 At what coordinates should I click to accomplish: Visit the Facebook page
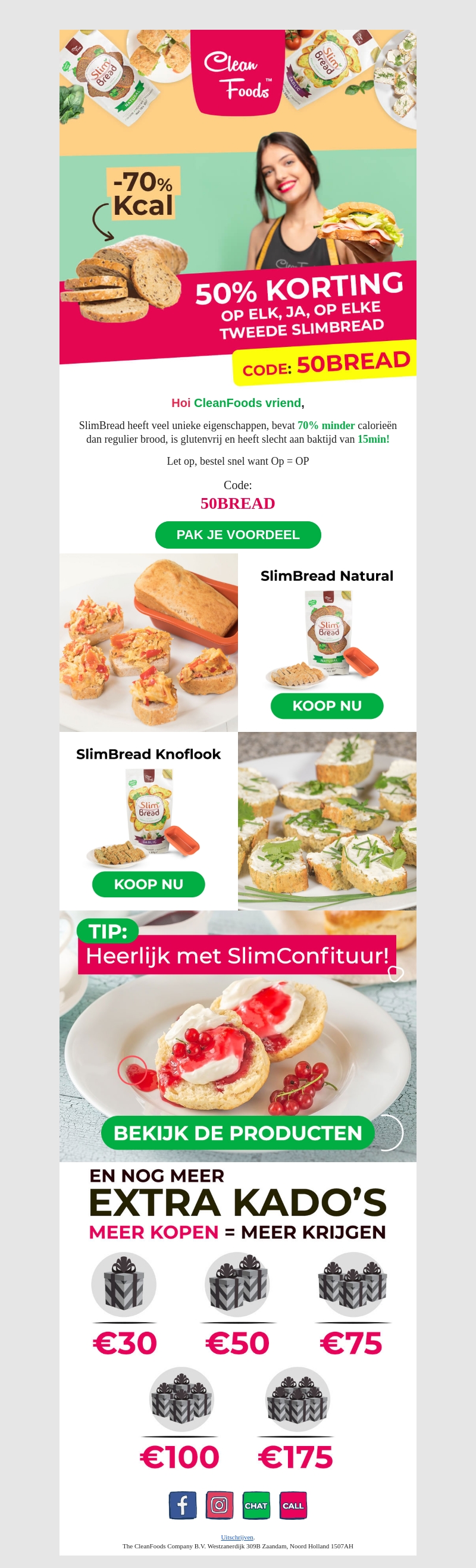click(x=183, y=1506)
